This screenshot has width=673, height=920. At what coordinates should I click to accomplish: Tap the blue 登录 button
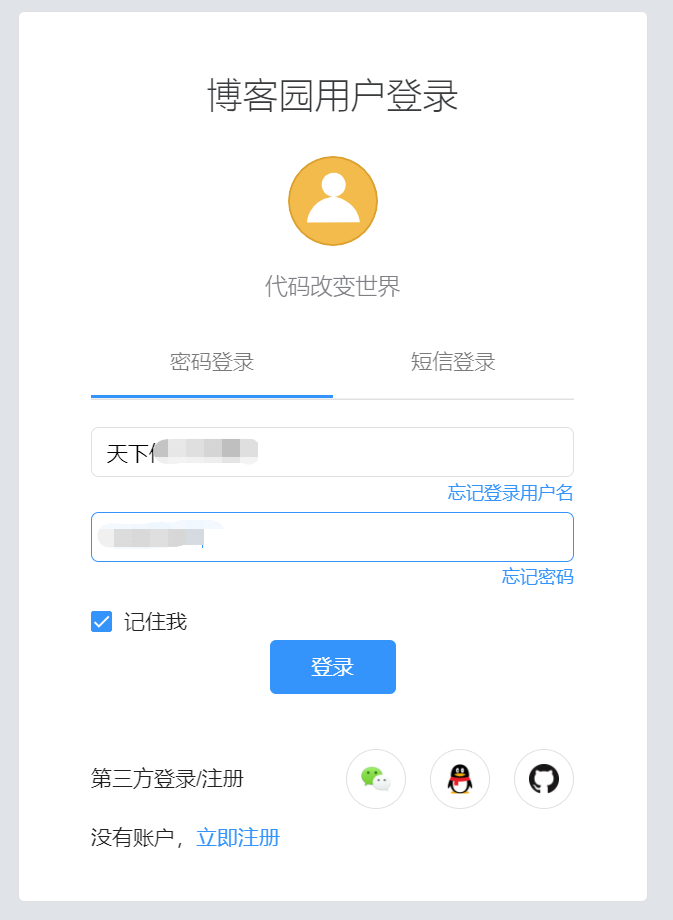click(x=333, y=667)
